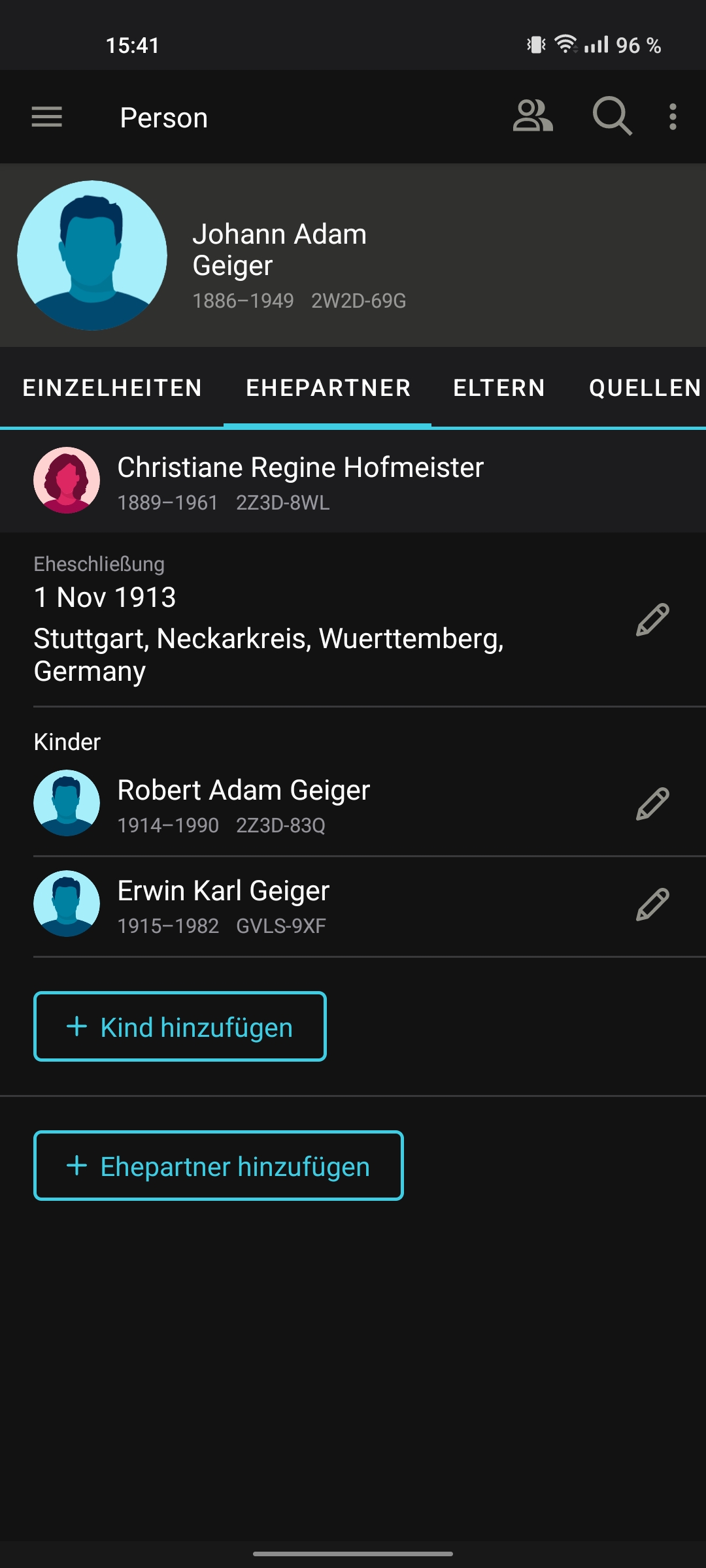Image resolution: width=706 pixels, height=1568 pixels.
Task: Go to the Quellen tab
Action: (645, 388)
